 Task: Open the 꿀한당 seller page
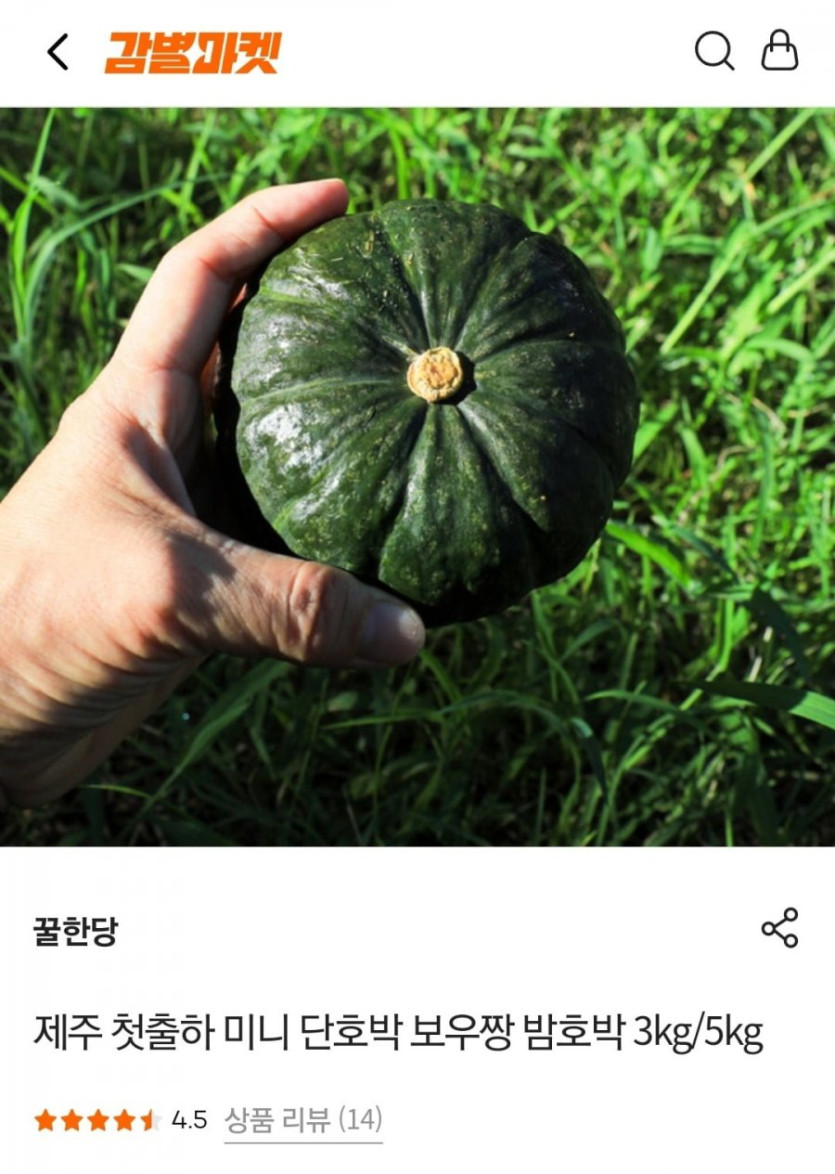[x=75, y=932]
